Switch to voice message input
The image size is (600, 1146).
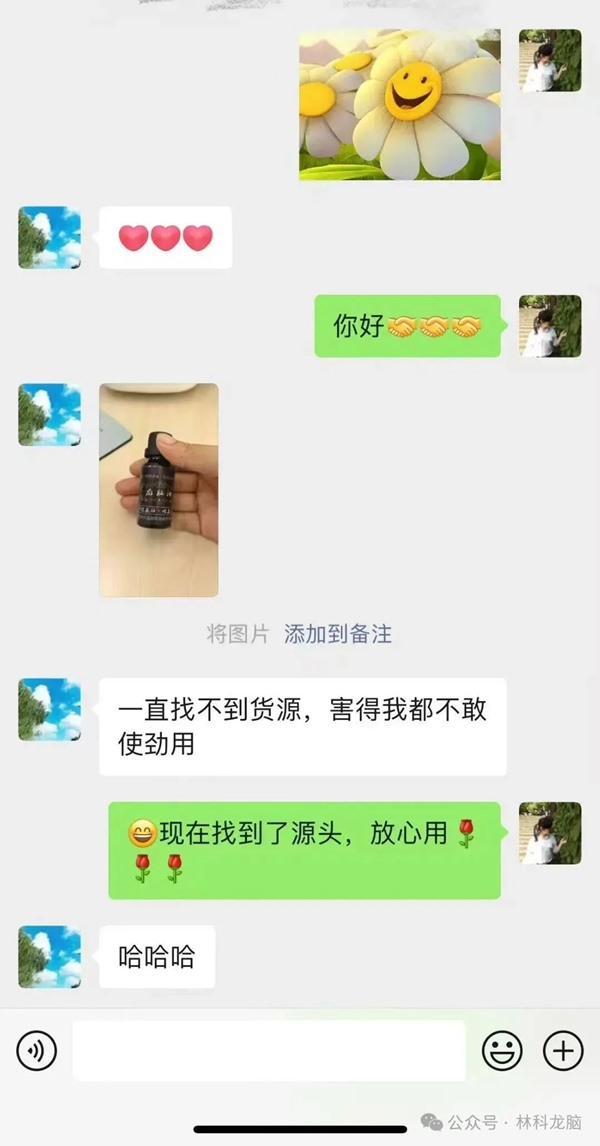pos(37,1050)
